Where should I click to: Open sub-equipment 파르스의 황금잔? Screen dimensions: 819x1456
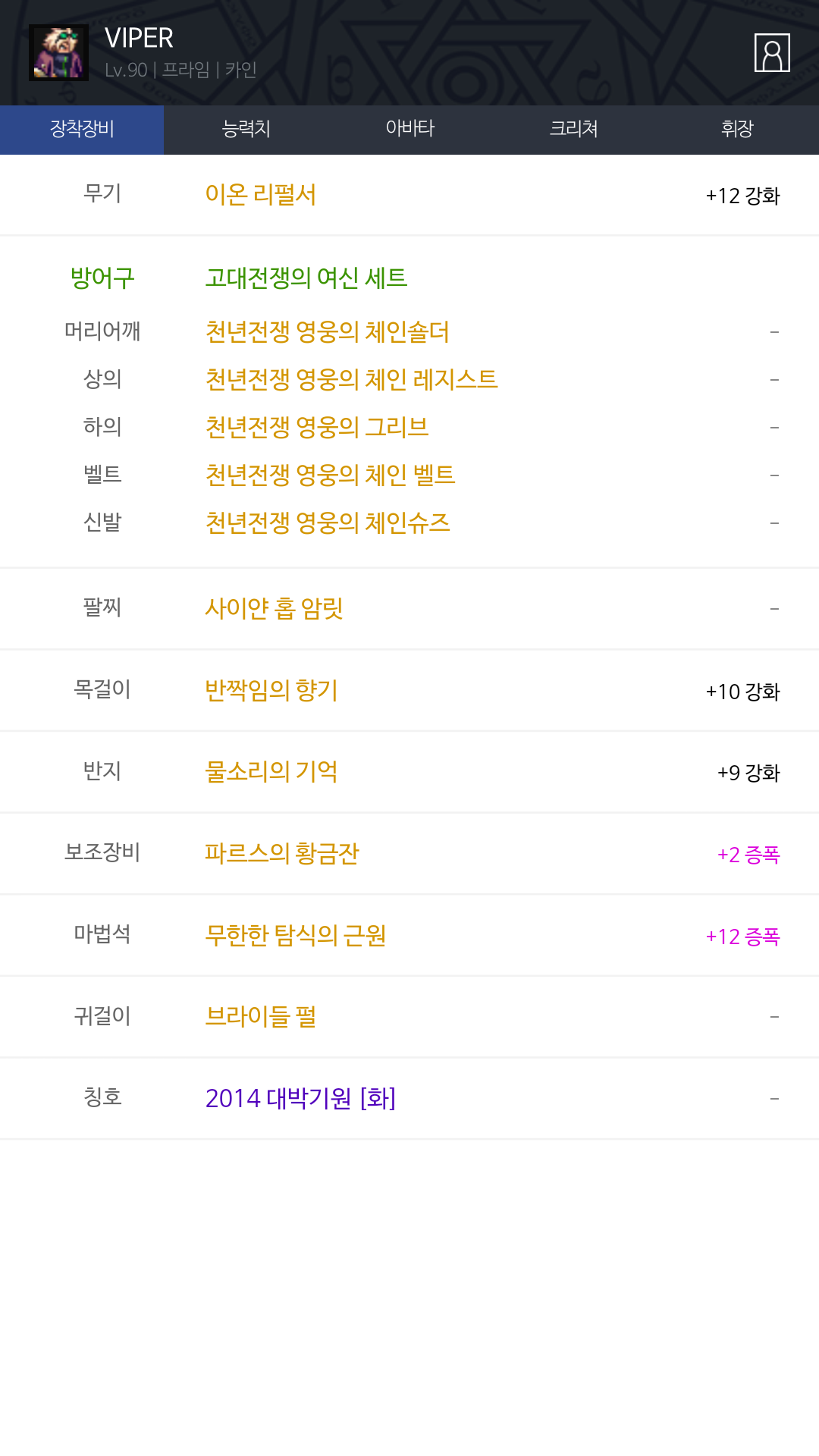click(x=281, y=854)
